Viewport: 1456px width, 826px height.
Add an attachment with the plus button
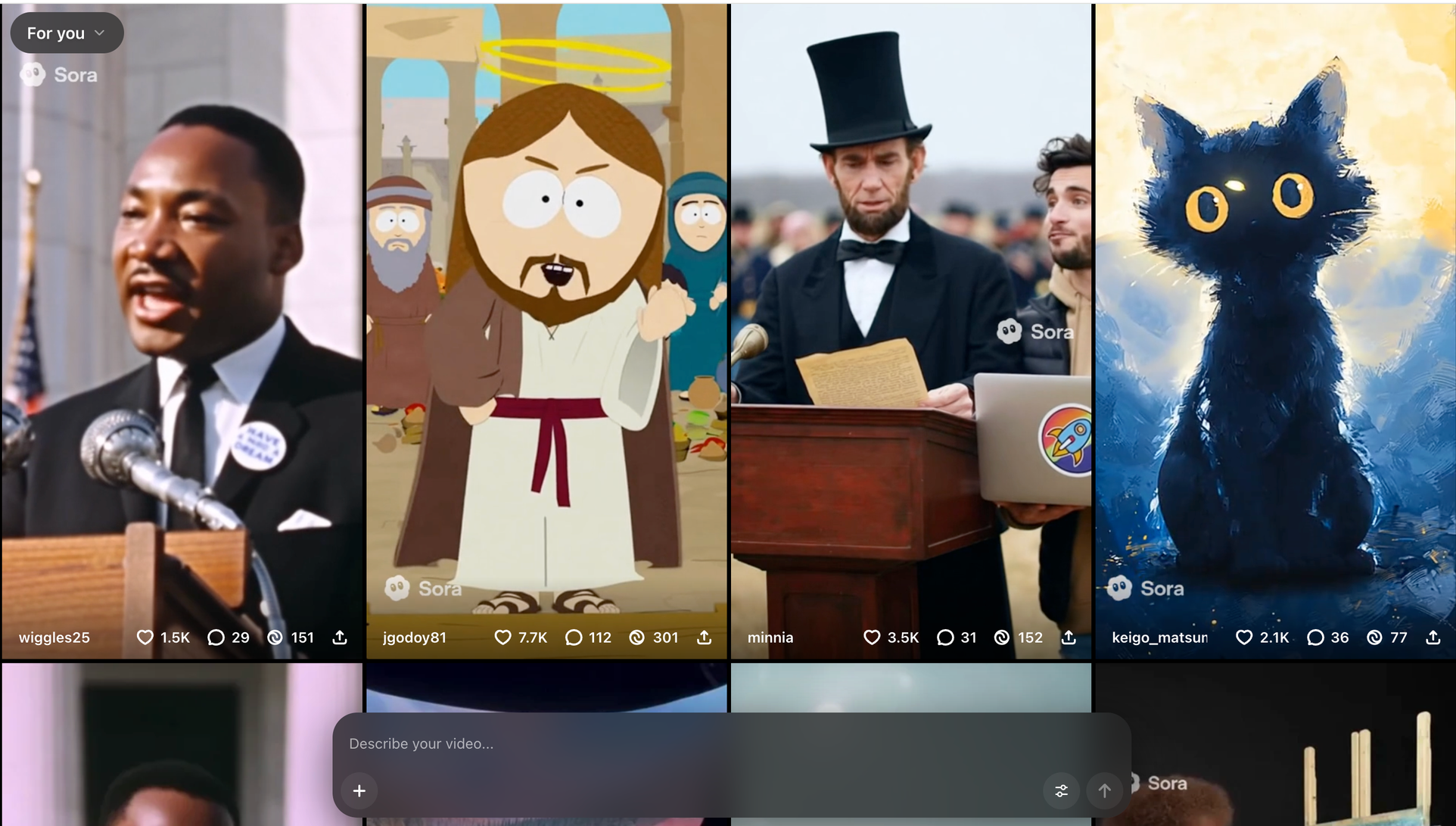359,790
